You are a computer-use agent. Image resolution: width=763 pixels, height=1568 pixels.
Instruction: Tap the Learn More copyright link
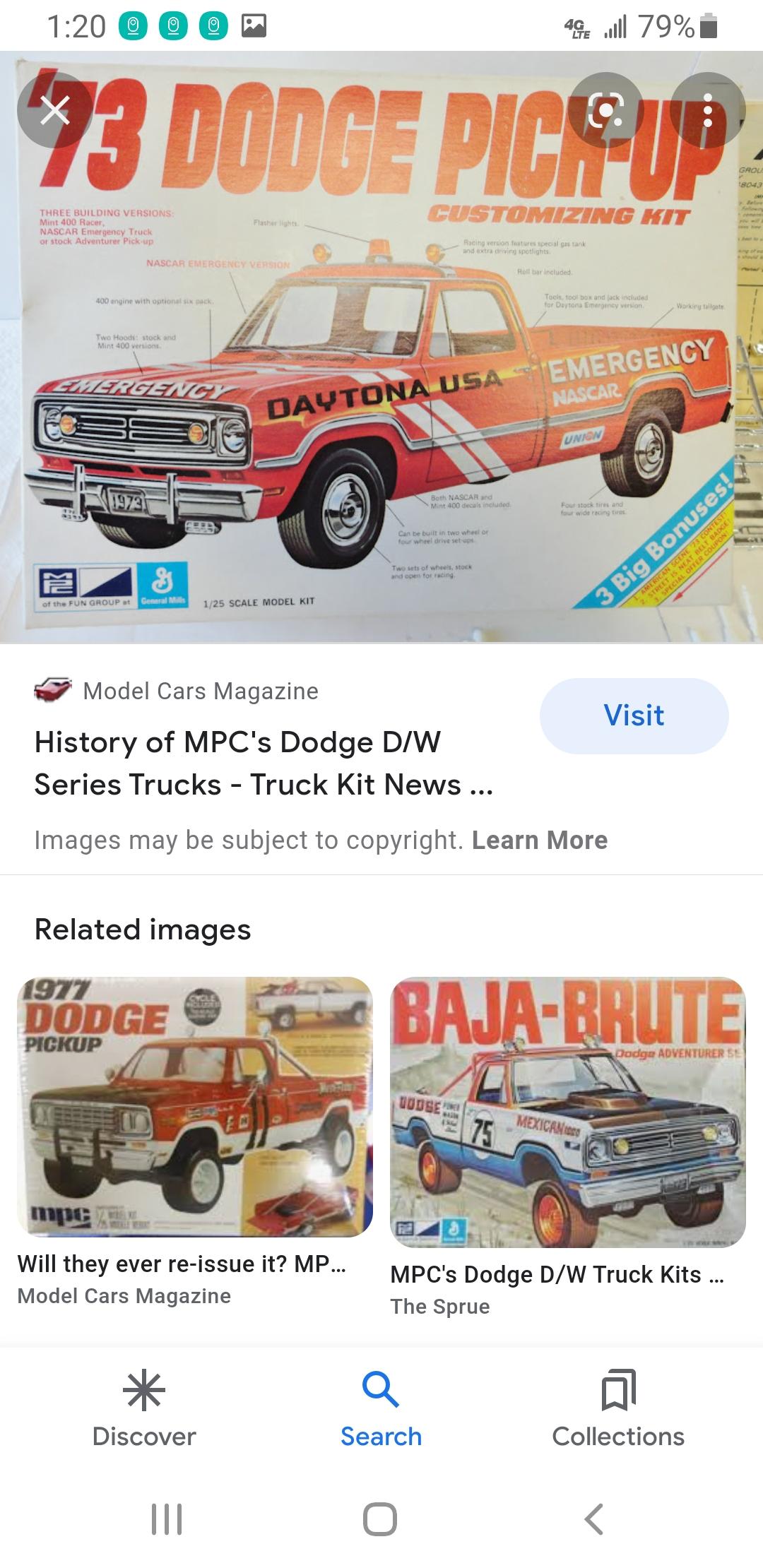click(x=540, y=840)
